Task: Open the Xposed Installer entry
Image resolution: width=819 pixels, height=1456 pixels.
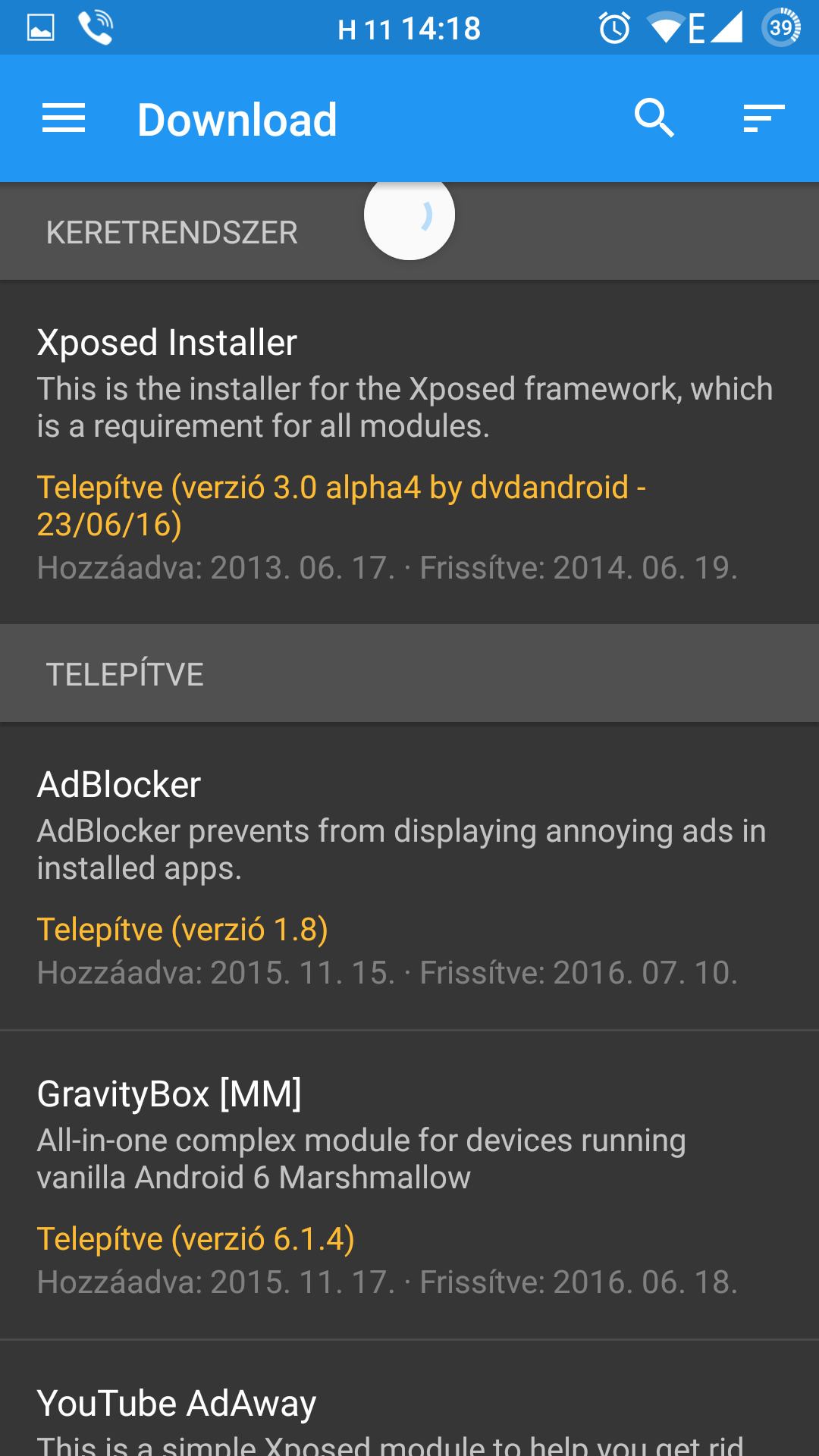Action: coord(409,451)
